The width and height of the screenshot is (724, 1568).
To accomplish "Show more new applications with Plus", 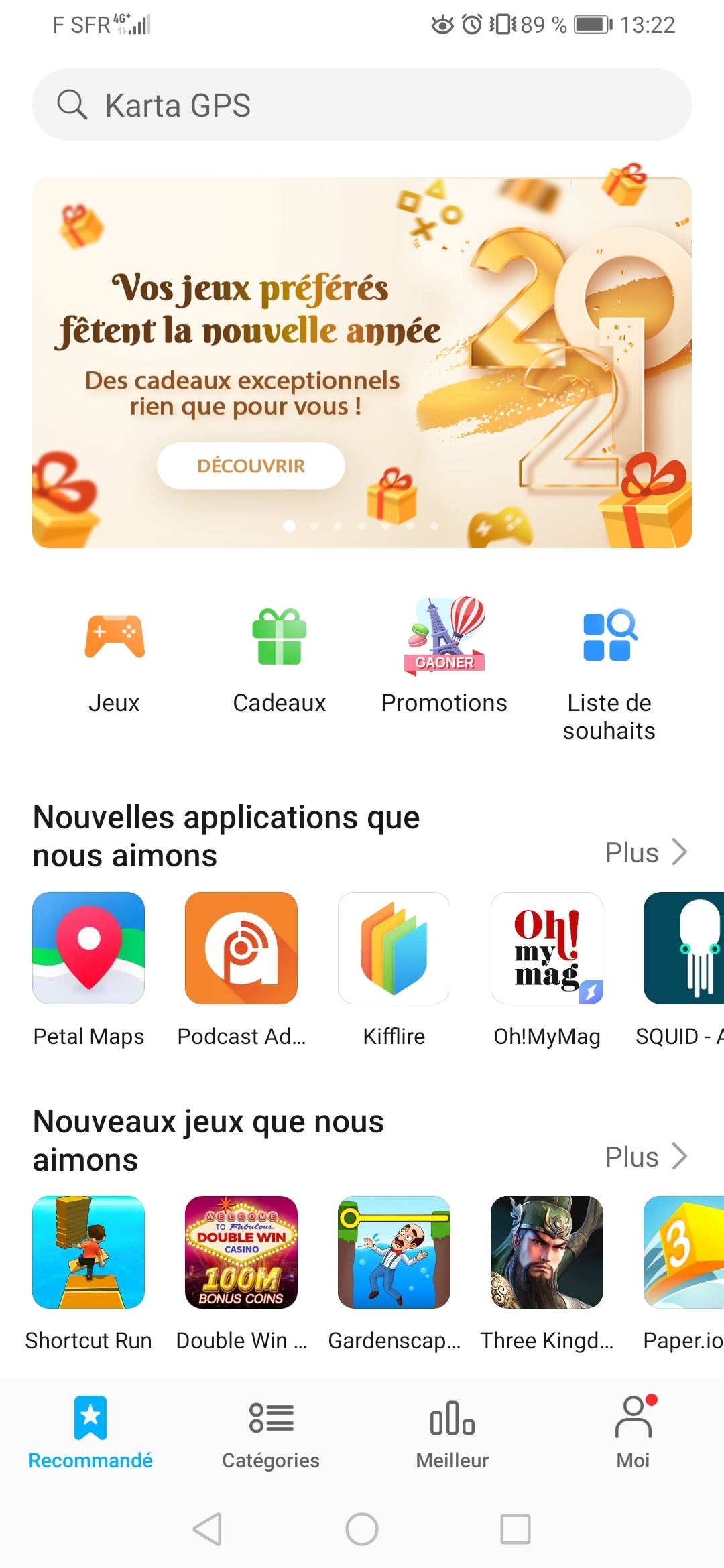I will pos(646,853).
